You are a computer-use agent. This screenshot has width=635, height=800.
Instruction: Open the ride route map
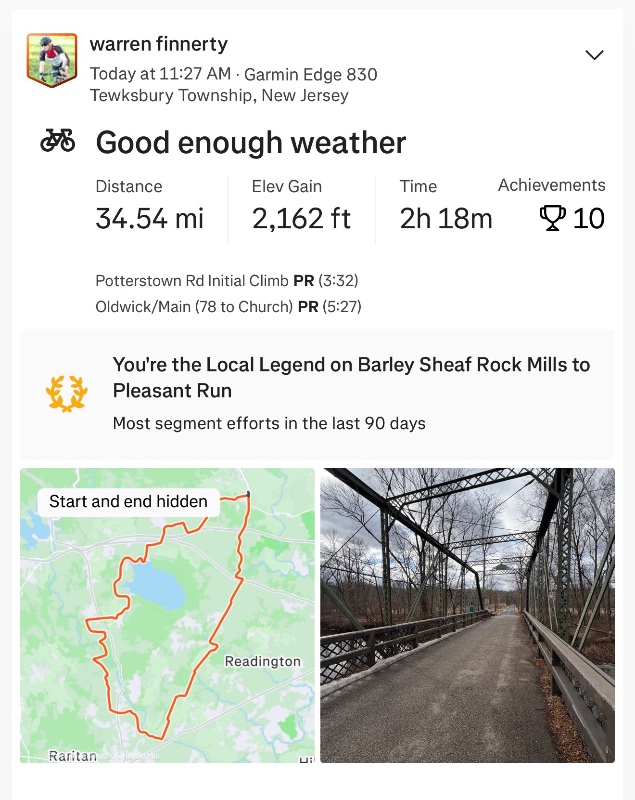coord(167,615)
